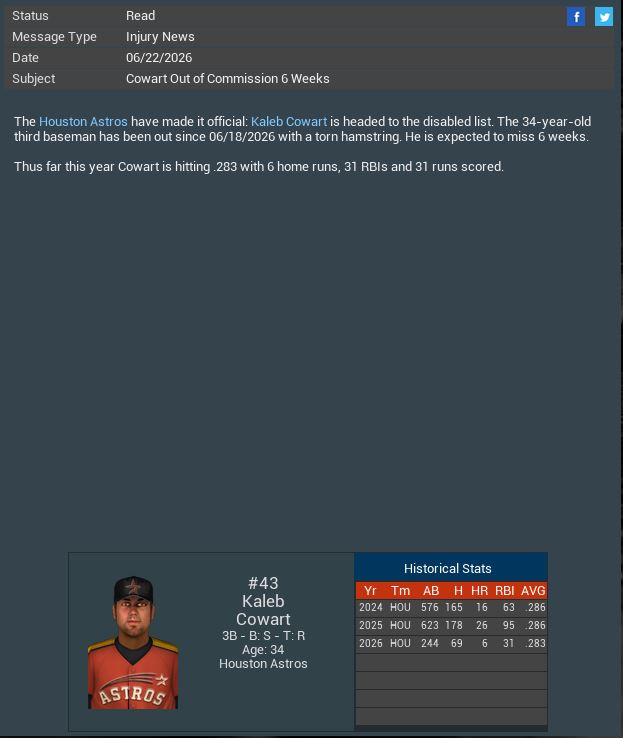This screenshot has width=623, height=738.
Task: Open Kaleb Cowart's player card portrait
Action: [x=133, y=643]
